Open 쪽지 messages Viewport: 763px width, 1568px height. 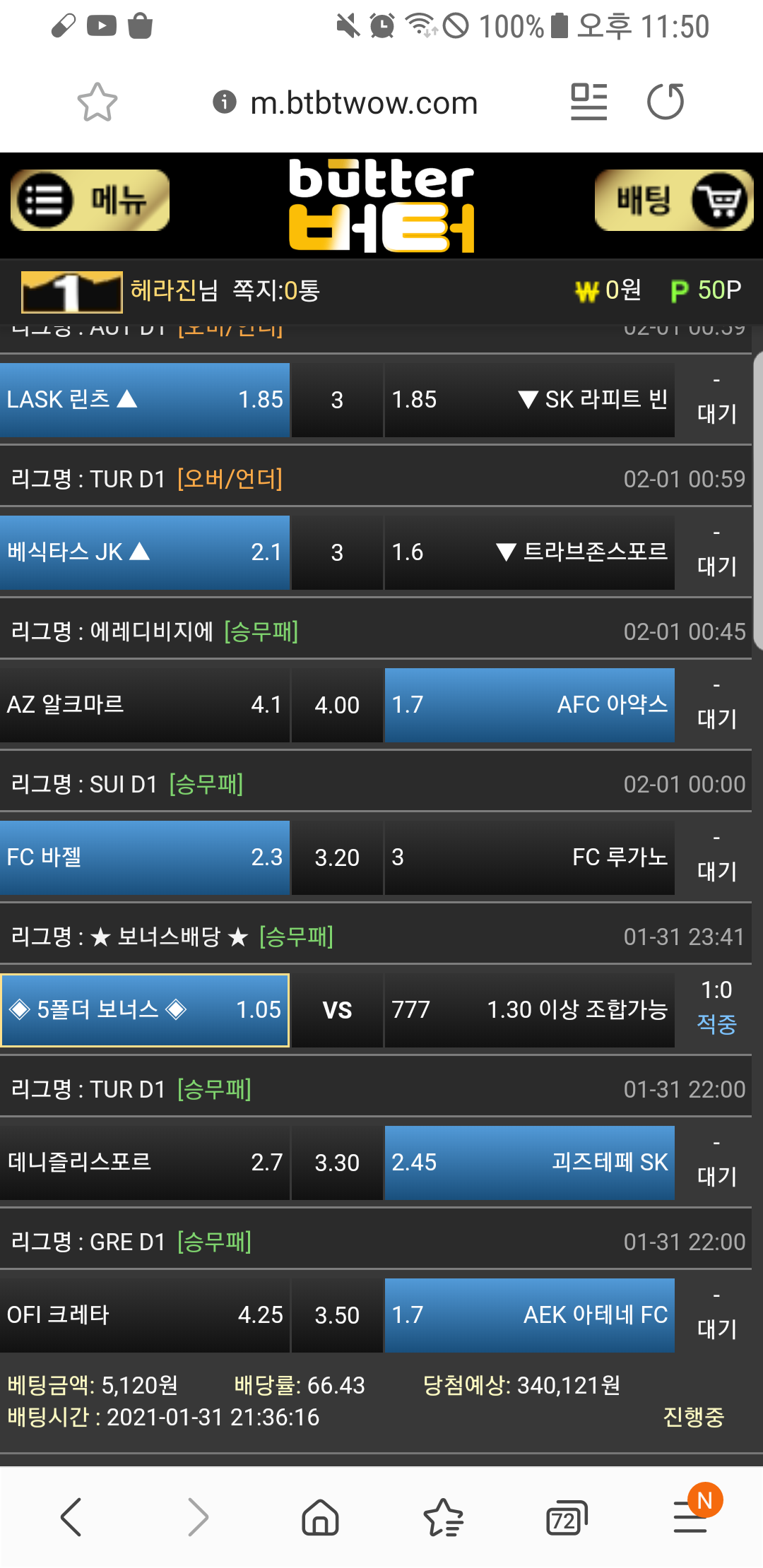276,290
